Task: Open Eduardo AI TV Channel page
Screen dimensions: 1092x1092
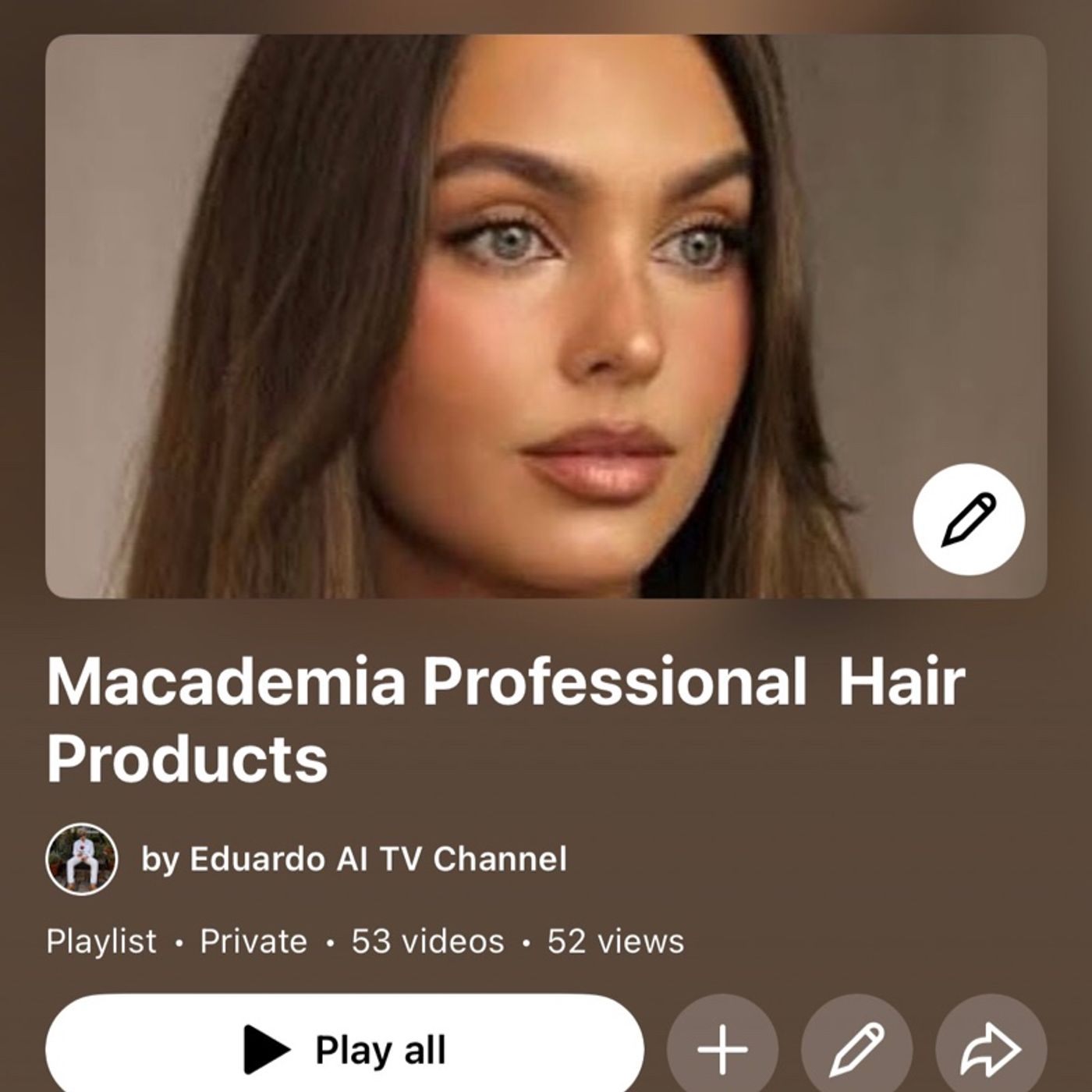Action: click(x=353, y=859)
